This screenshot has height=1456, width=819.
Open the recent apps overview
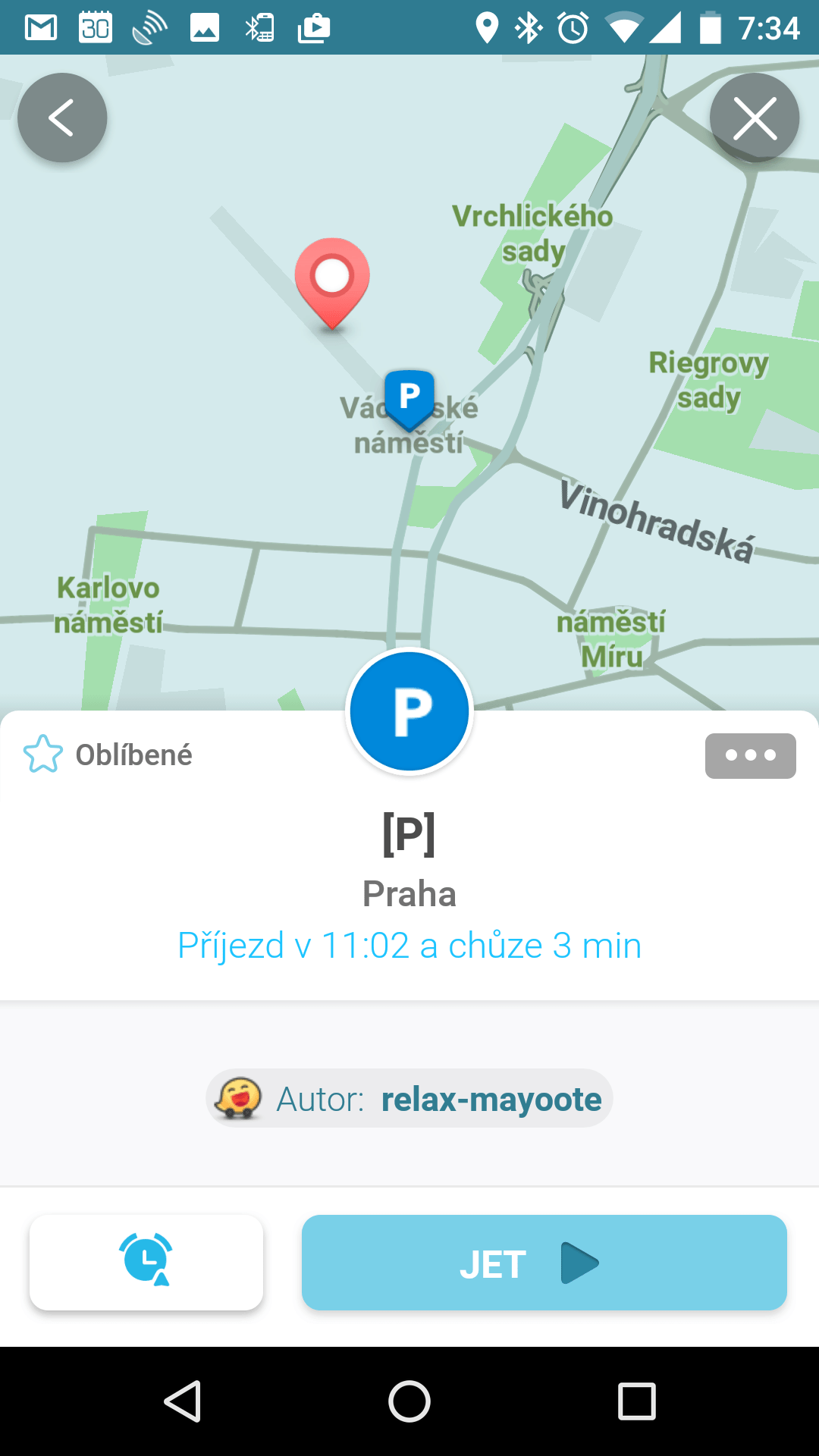pyautogui.click(x=636, y=1401)
